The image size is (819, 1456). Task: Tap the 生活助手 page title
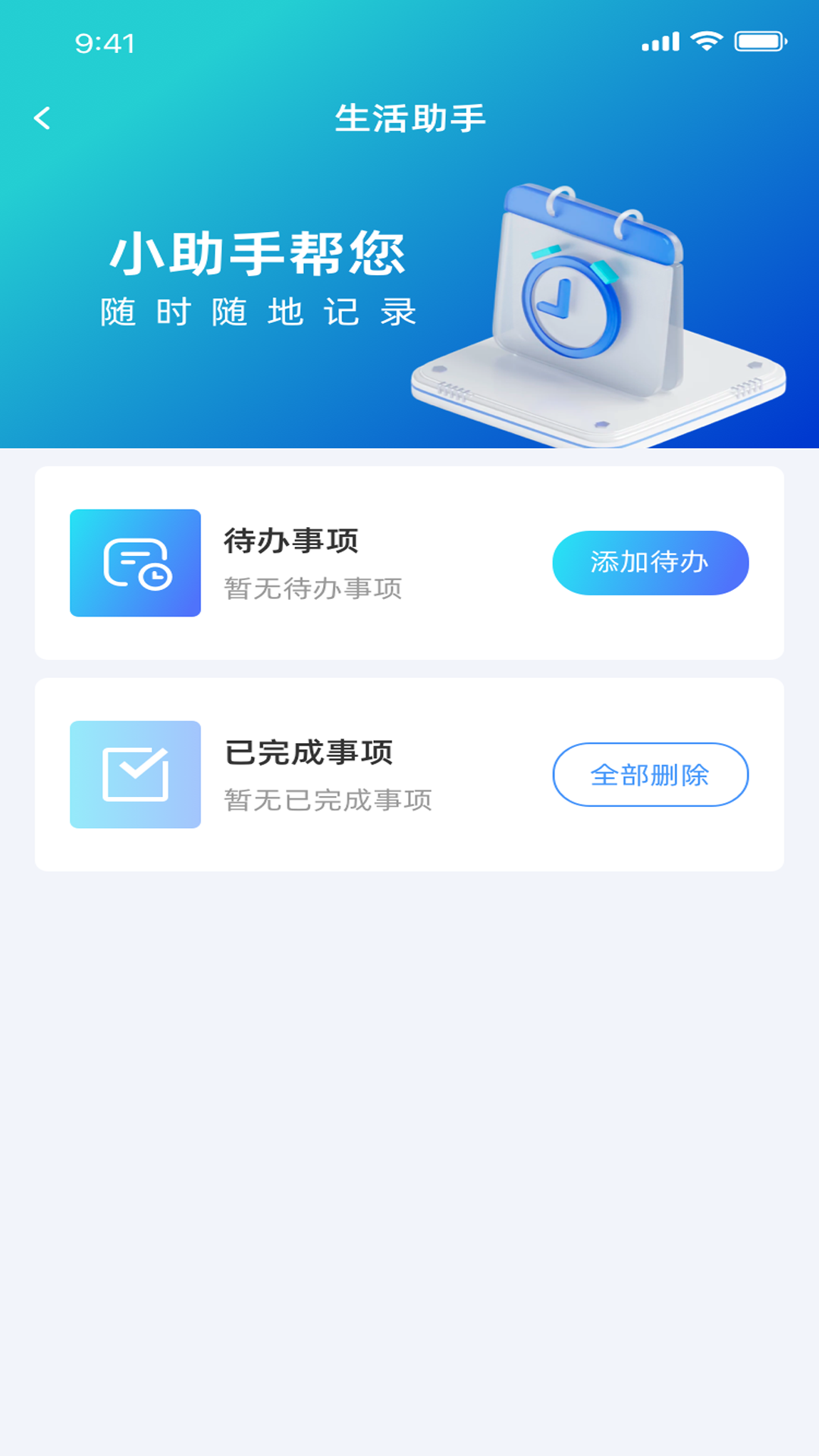click(409, 116)
